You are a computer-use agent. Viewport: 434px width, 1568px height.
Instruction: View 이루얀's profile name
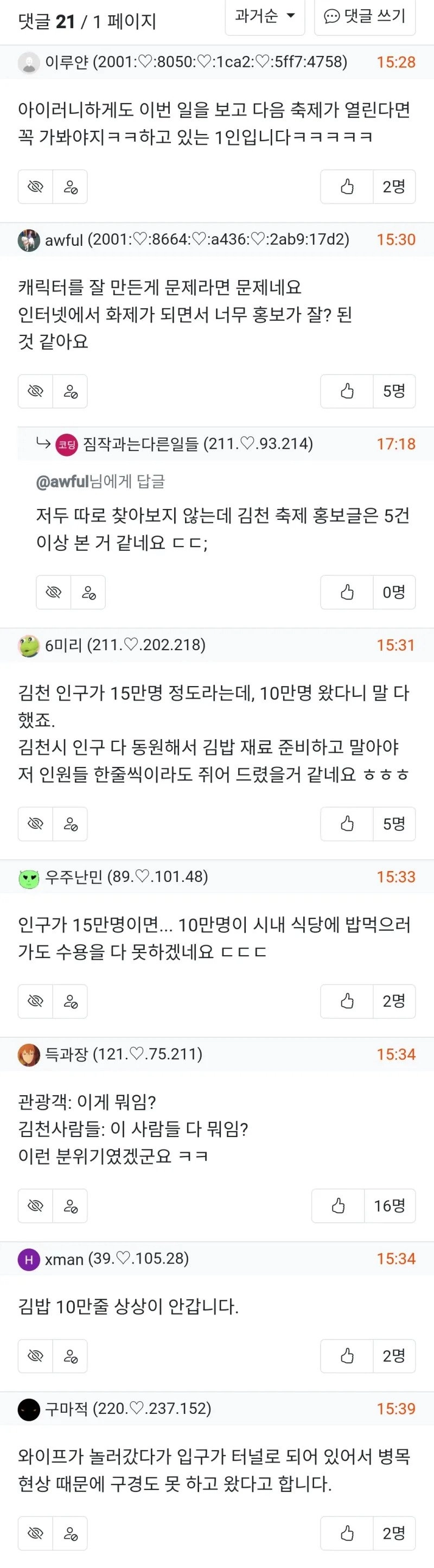(x=66, y=62)
